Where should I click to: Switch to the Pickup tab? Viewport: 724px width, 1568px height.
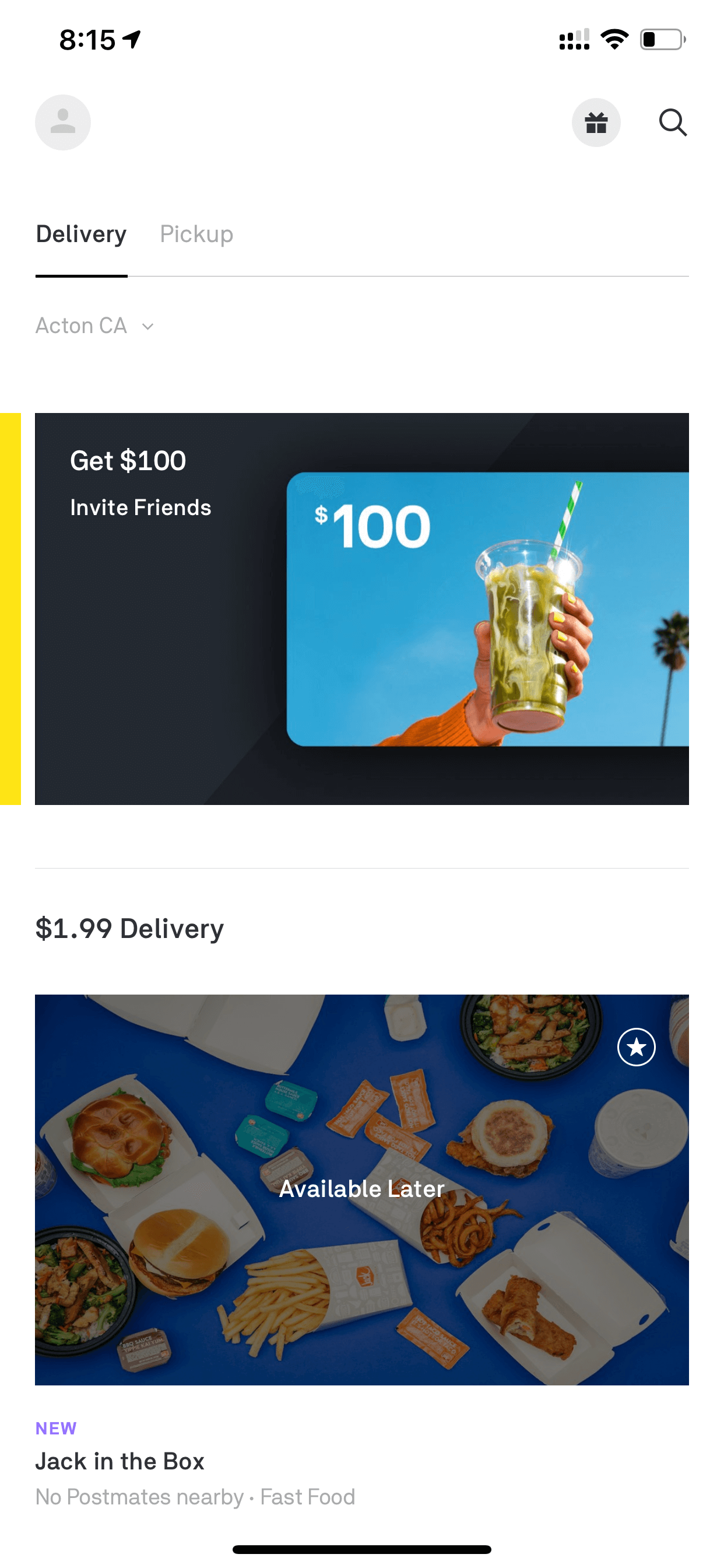(x=196, y=235)
